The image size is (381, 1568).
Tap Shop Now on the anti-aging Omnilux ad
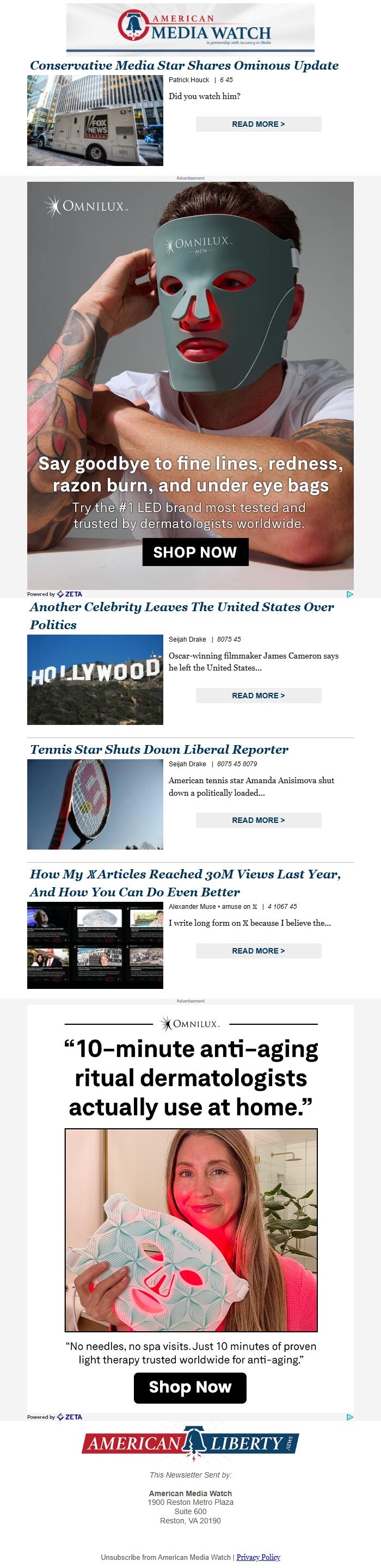tap(190, 1388)
